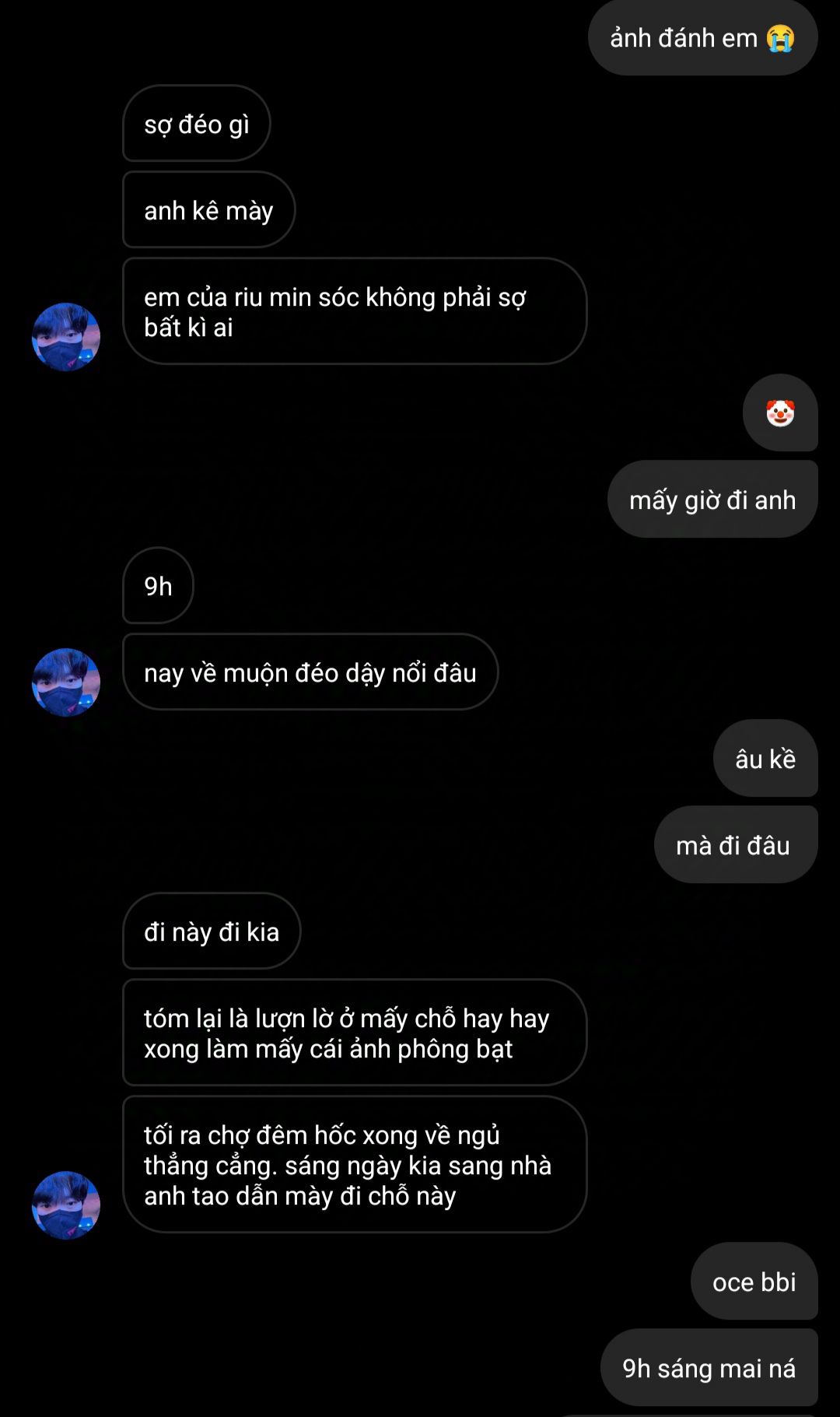Image resolution: width=840 pixels, height=1417 pixels.
Task: Tap profile picture next to "nay về muộn" message
Action: click(x=66, y=682)
